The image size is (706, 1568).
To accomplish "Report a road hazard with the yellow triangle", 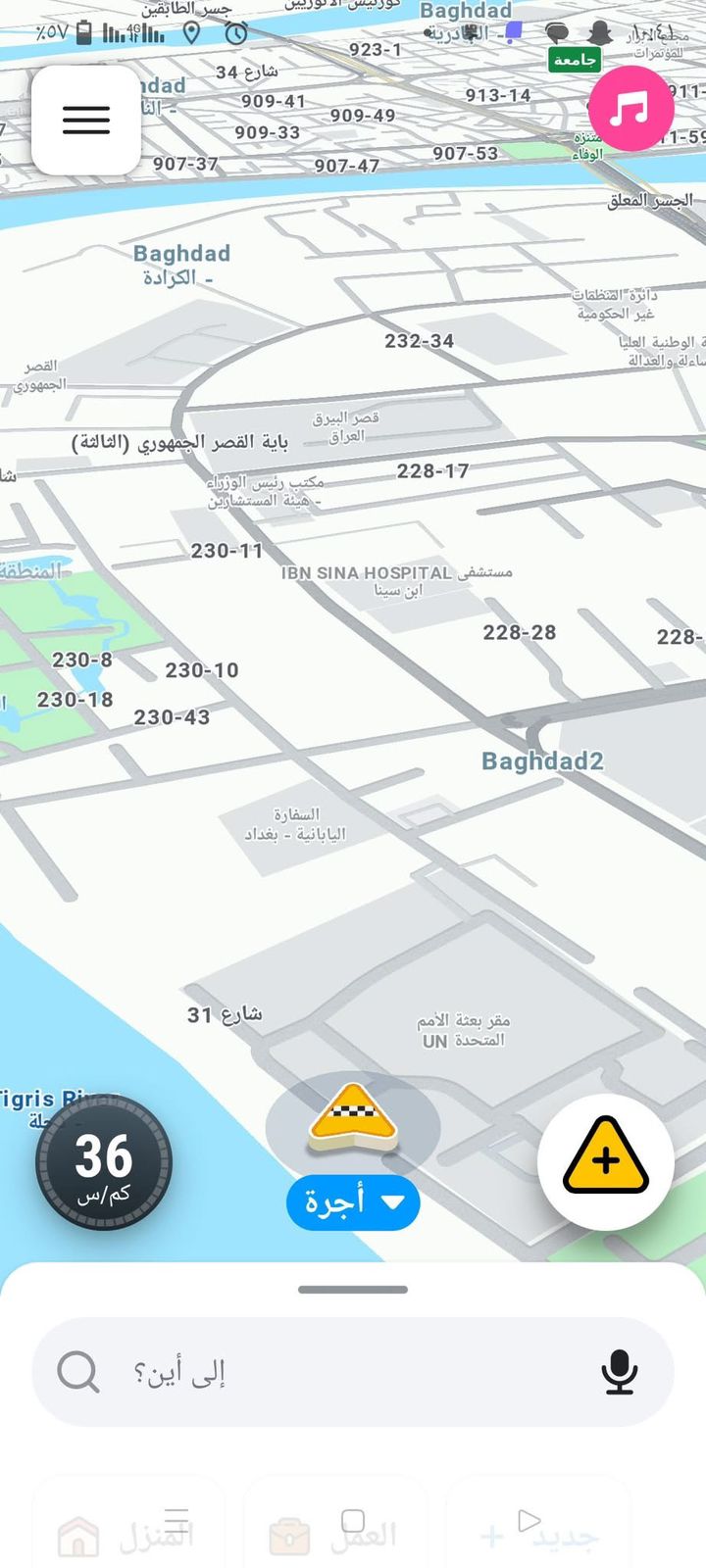I will click(x=605, y=1160).
